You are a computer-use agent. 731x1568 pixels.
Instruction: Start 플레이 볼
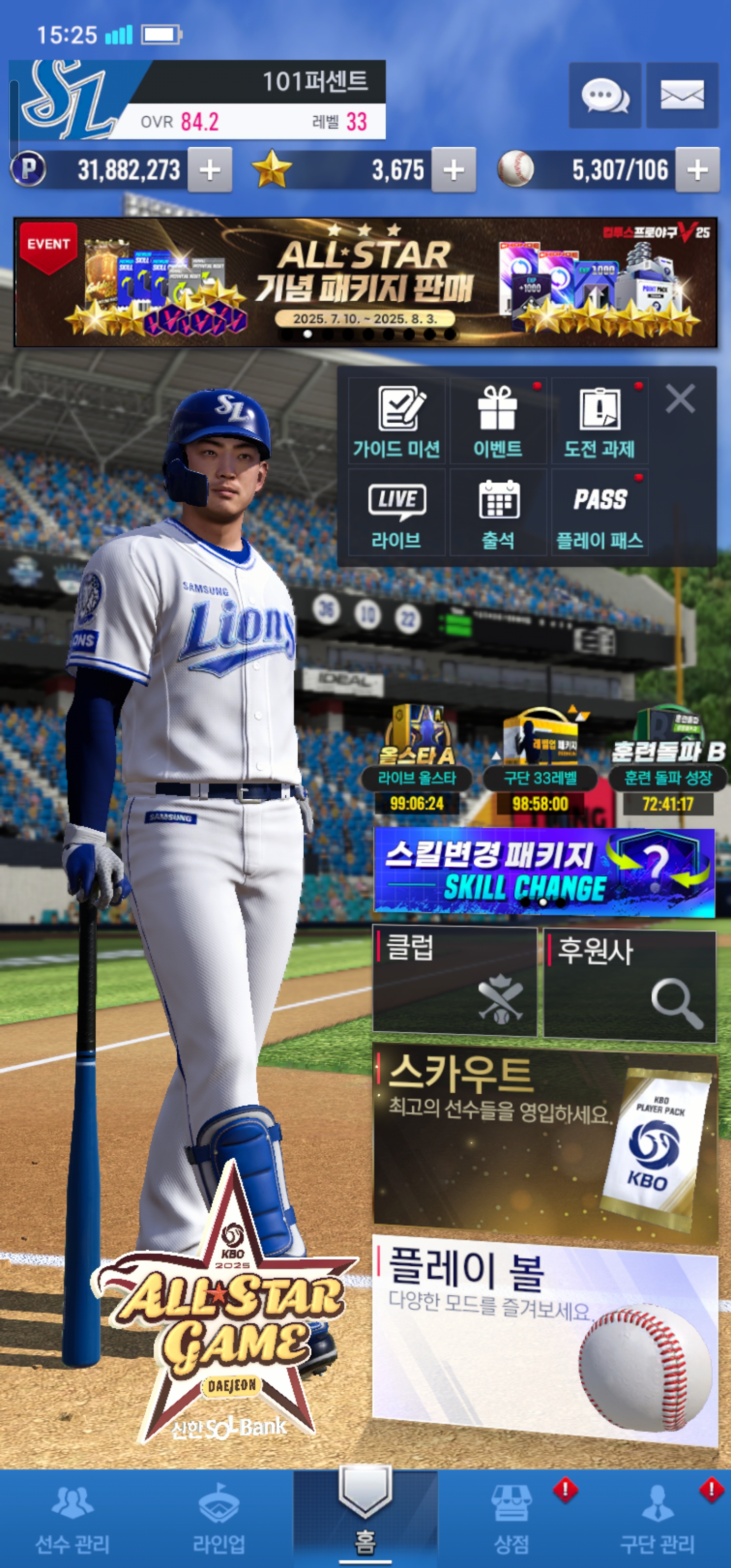[545, 1336]
